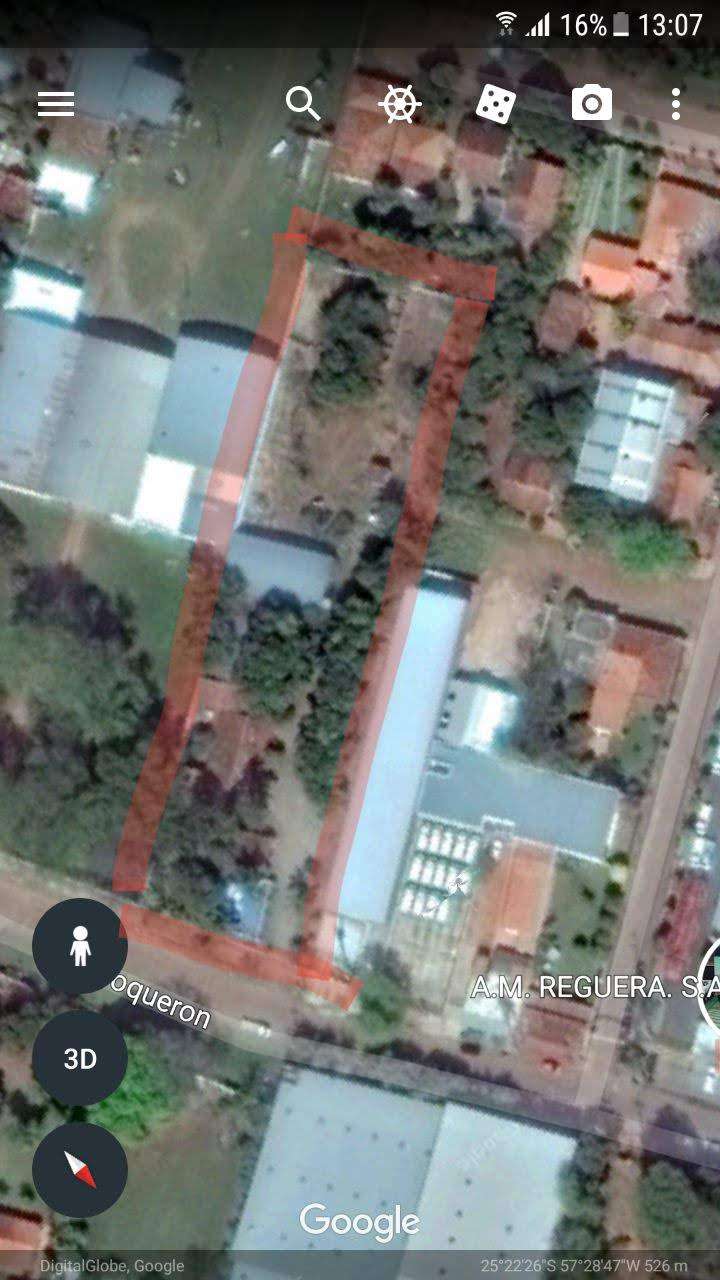
Task: Open the overflow menu
Action: [x=676, y=104]
